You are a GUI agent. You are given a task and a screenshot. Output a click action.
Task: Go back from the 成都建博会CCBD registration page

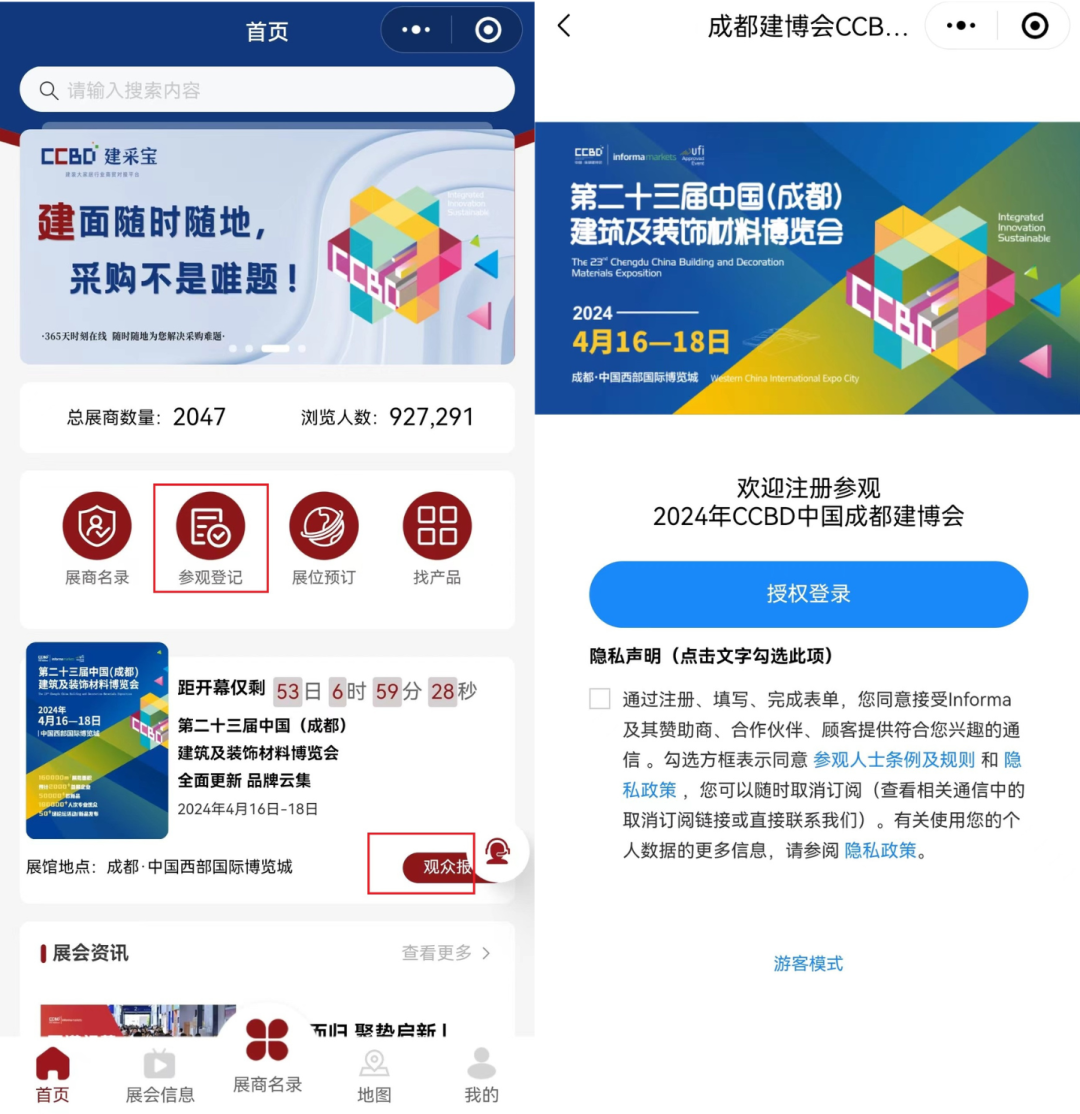point(565,27)
